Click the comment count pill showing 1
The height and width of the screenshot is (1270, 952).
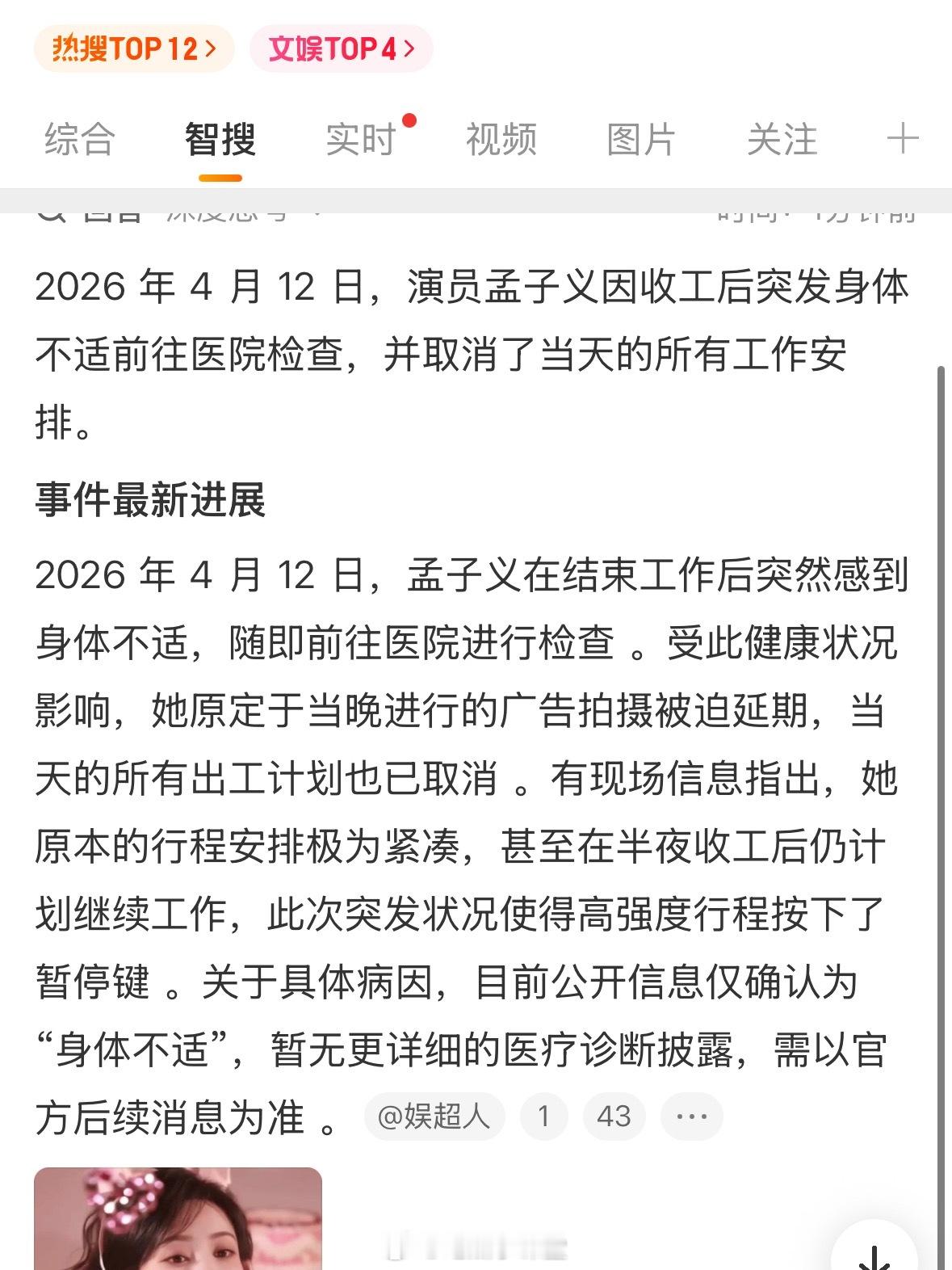tap(545, 1115)
